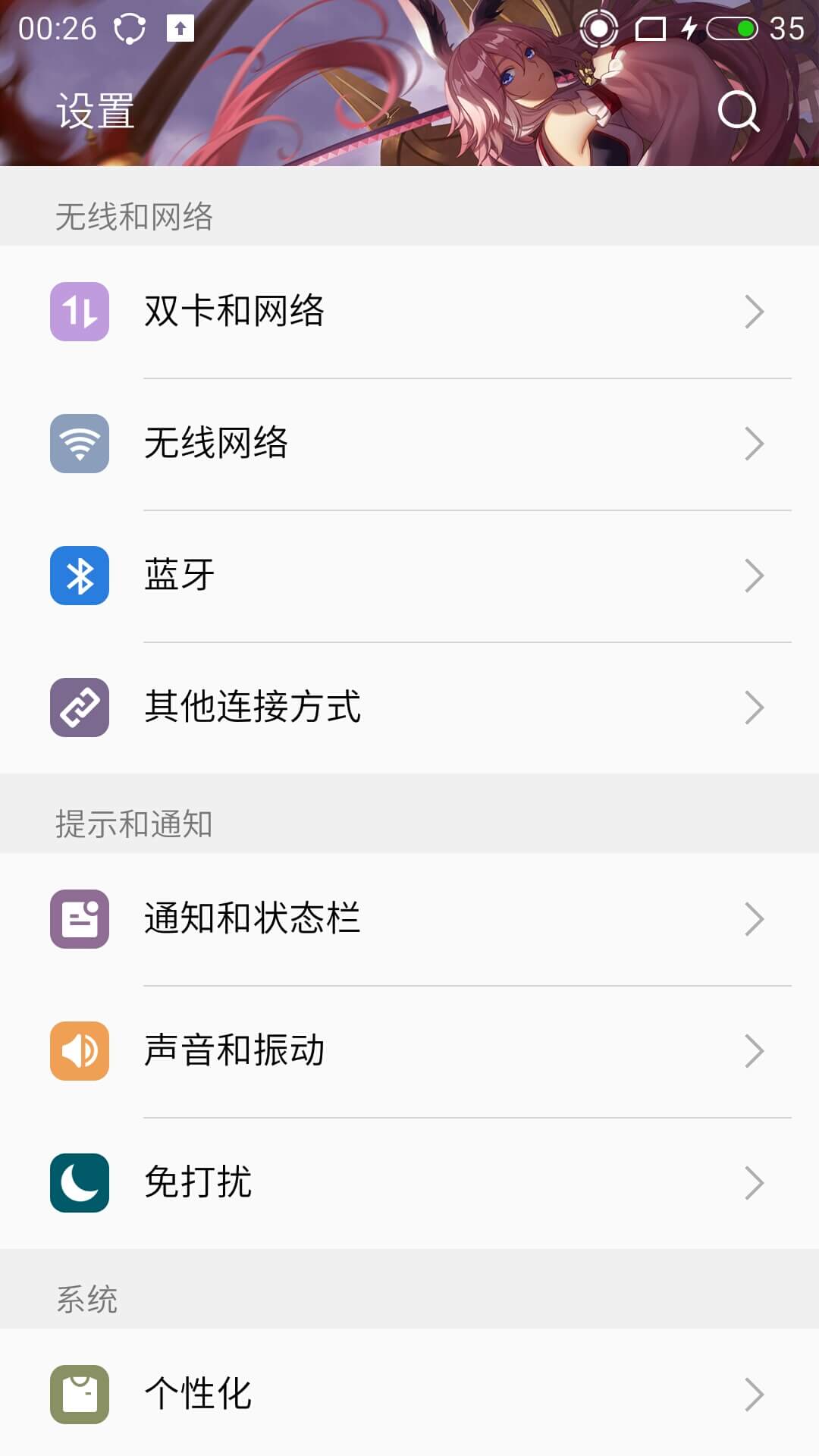Open 个性化 personalization settings
Viewport: 819px width, 1456px height.
point(409,1394)
